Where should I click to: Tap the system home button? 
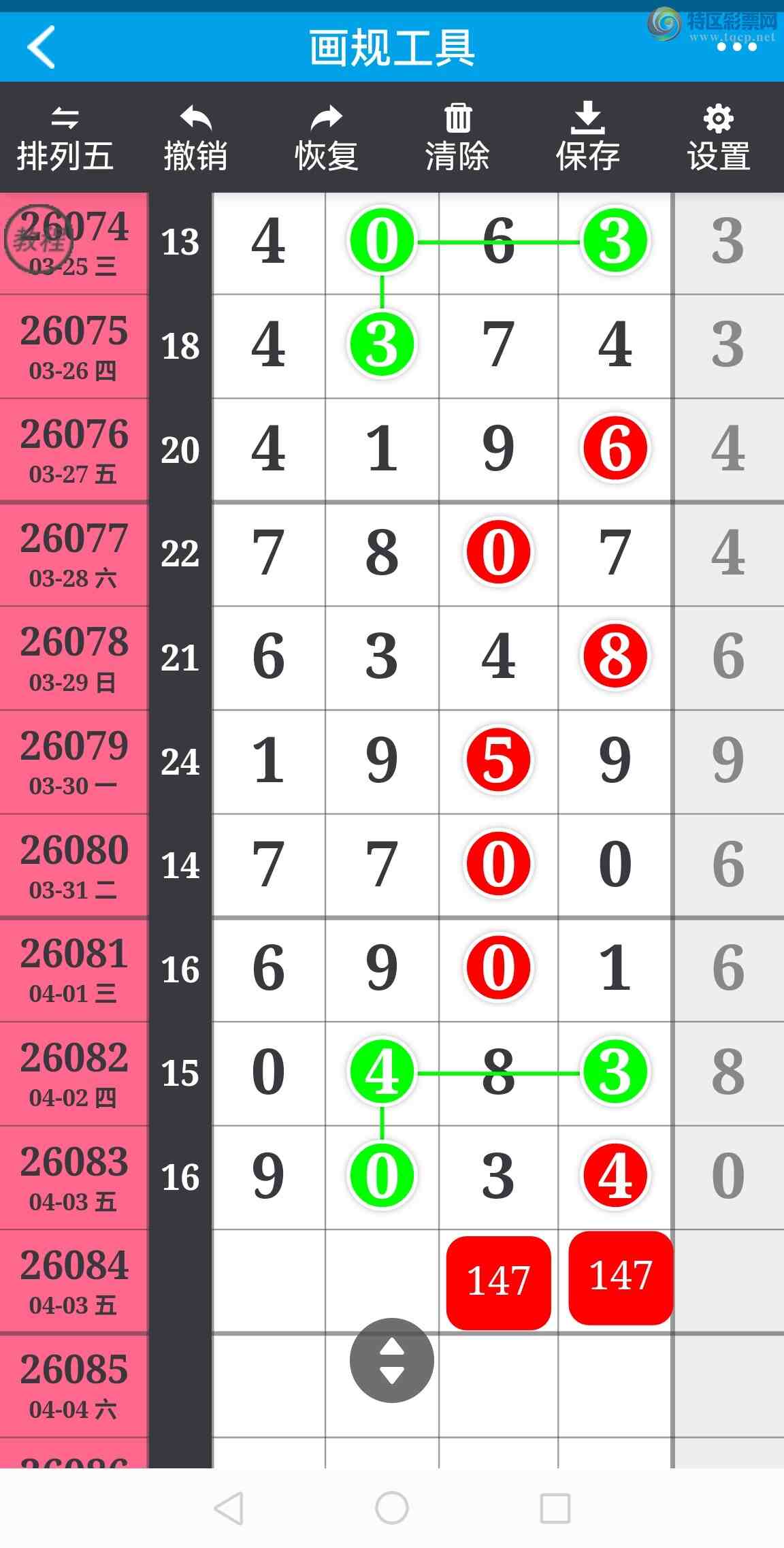tap(391, 1508)
